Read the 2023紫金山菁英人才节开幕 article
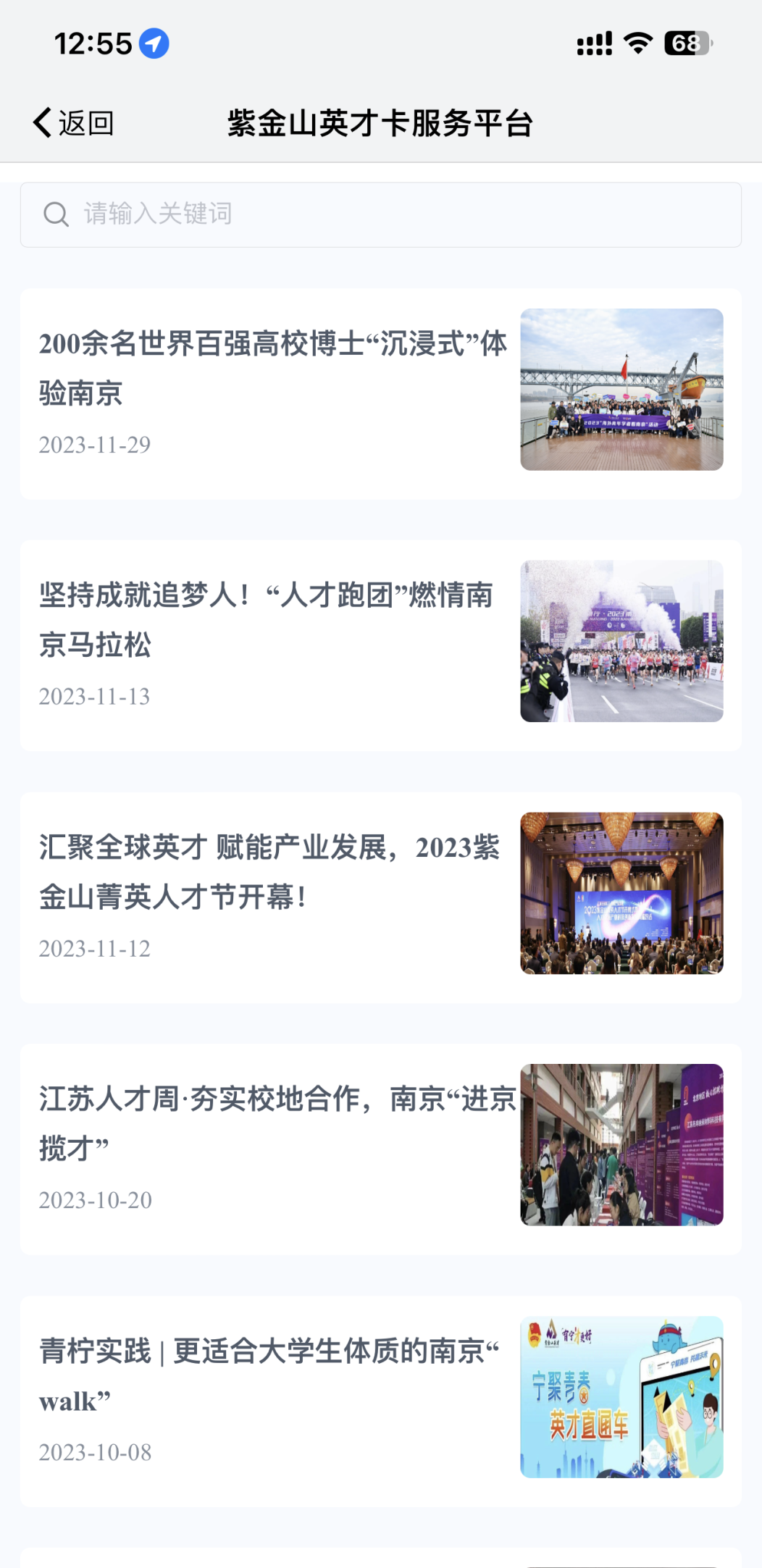 pos(269,872)
